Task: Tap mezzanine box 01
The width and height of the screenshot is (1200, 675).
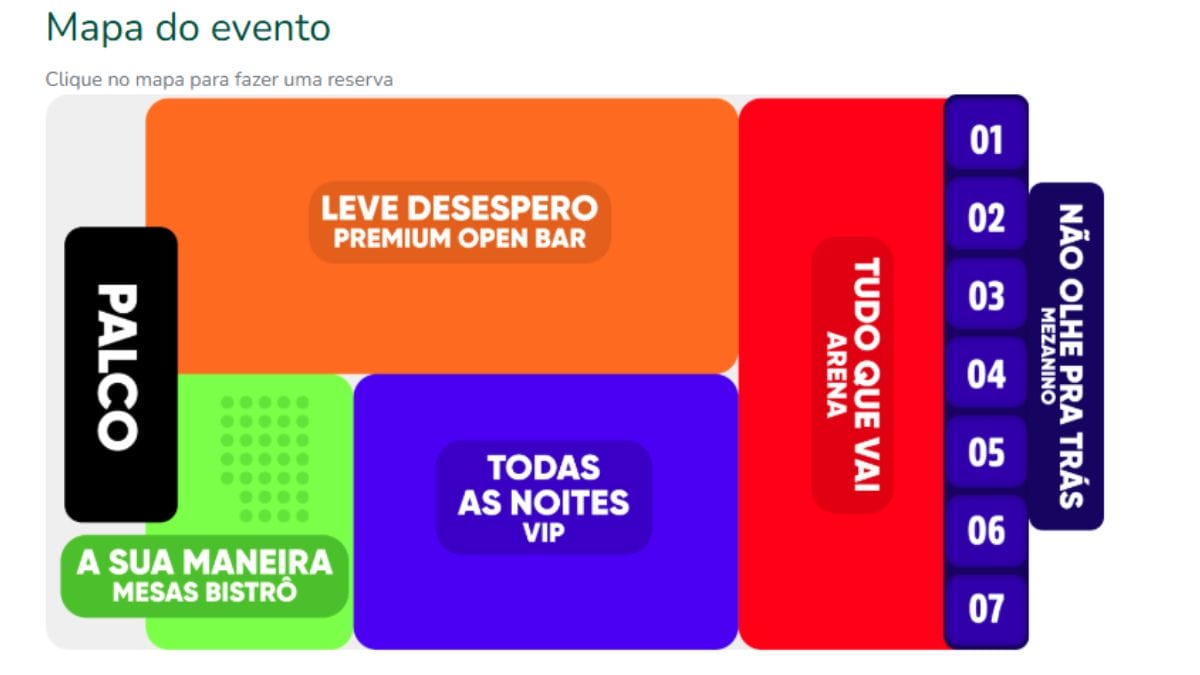Action: coord(986,139)
